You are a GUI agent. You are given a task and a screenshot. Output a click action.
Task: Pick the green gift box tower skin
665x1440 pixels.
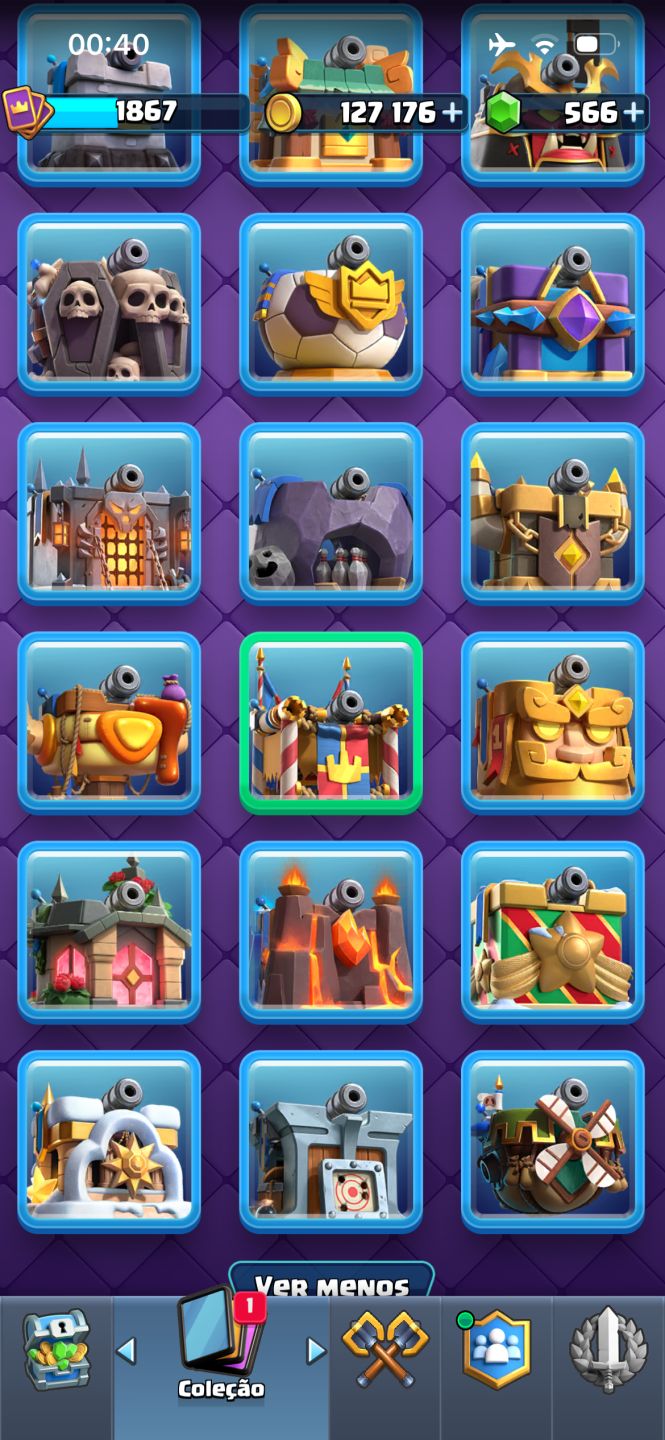coord(553,932)
